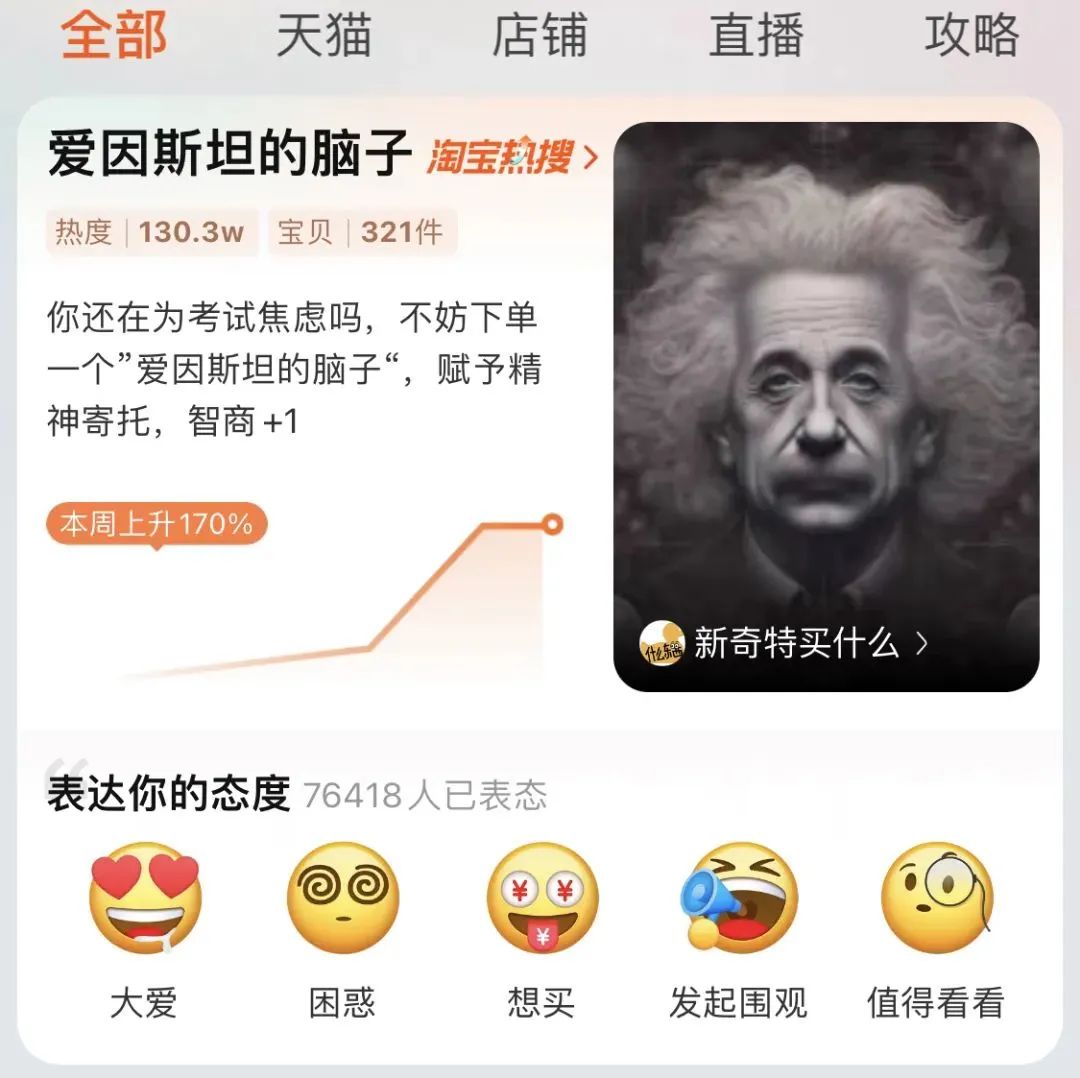Switch to the 天猫 tab
This screenshot has height=1078, width=1080.
pyautogui.click(x=324, y=36)
